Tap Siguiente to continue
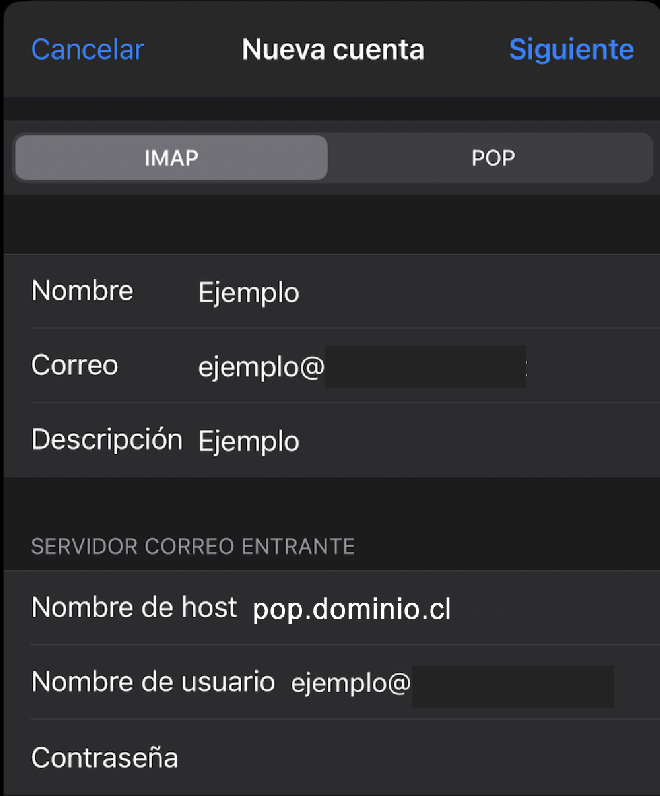 (x=571, y=49)
